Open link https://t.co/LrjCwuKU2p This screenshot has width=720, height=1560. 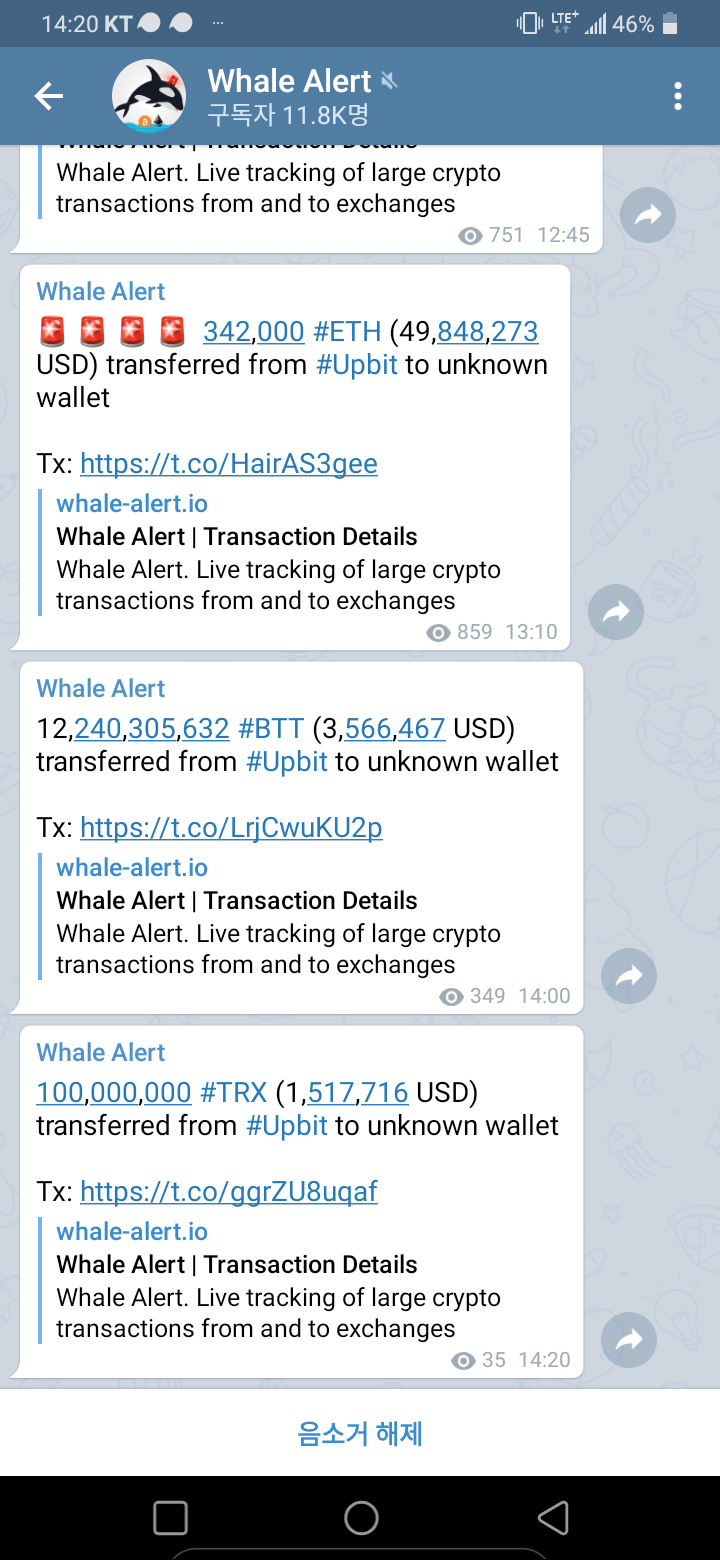pyautogui.click(x=230, y=828)
